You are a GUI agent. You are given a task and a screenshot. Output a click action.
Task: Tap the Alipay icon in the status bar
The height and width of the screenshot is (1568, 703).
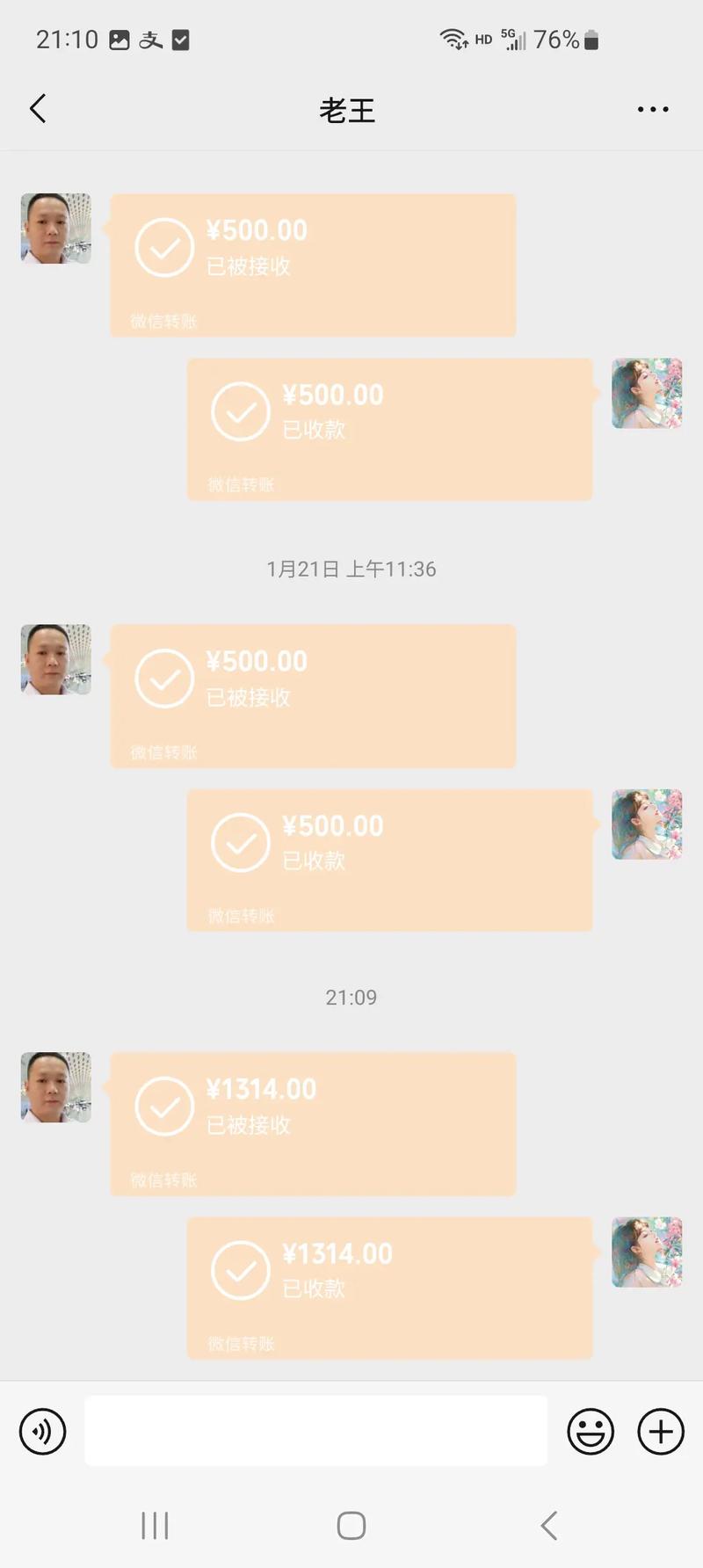pos(149,39)
